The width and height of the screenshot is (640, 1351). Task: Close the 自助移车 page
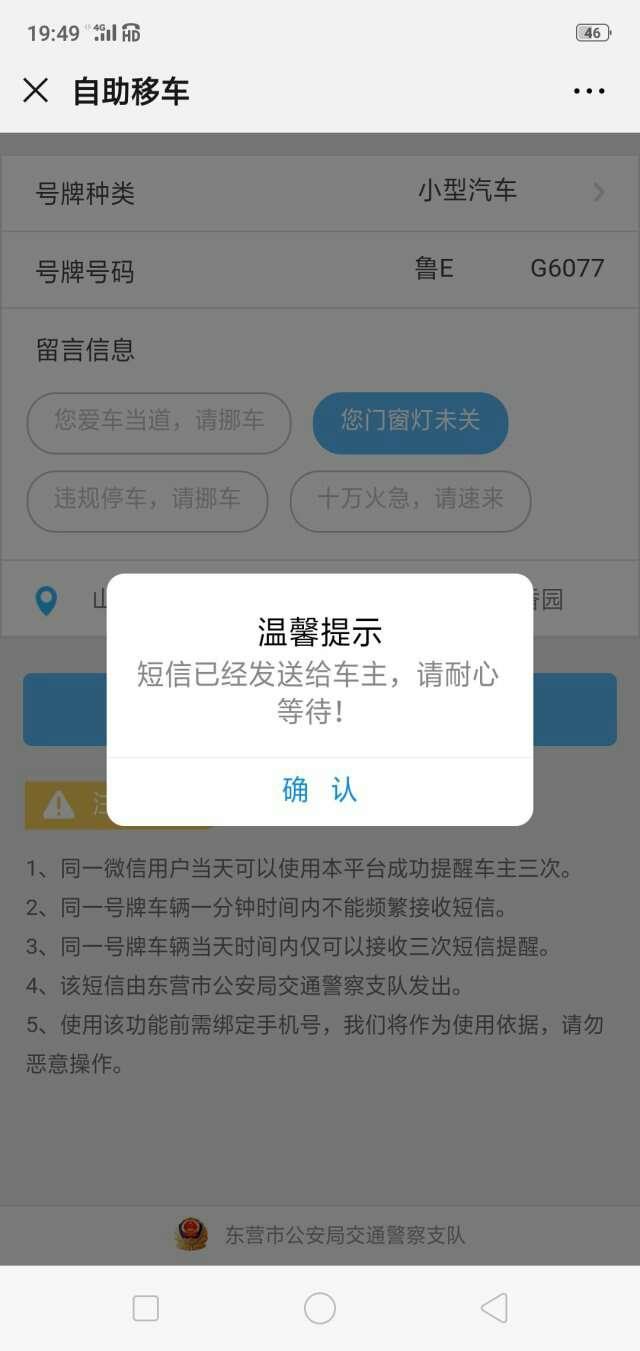pyautogui.click(x=35, y=91)
